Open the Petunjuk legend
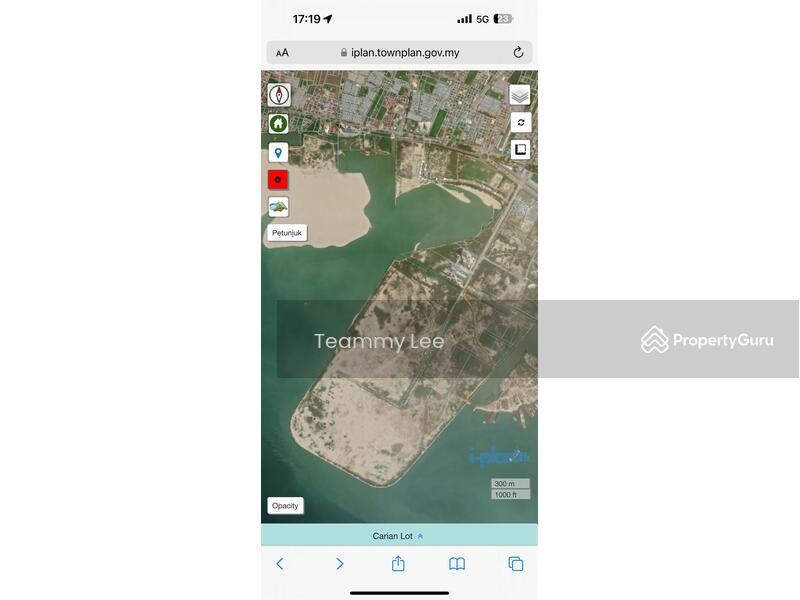Viewport: 800px width, 600px height. [x=287, y=233]
